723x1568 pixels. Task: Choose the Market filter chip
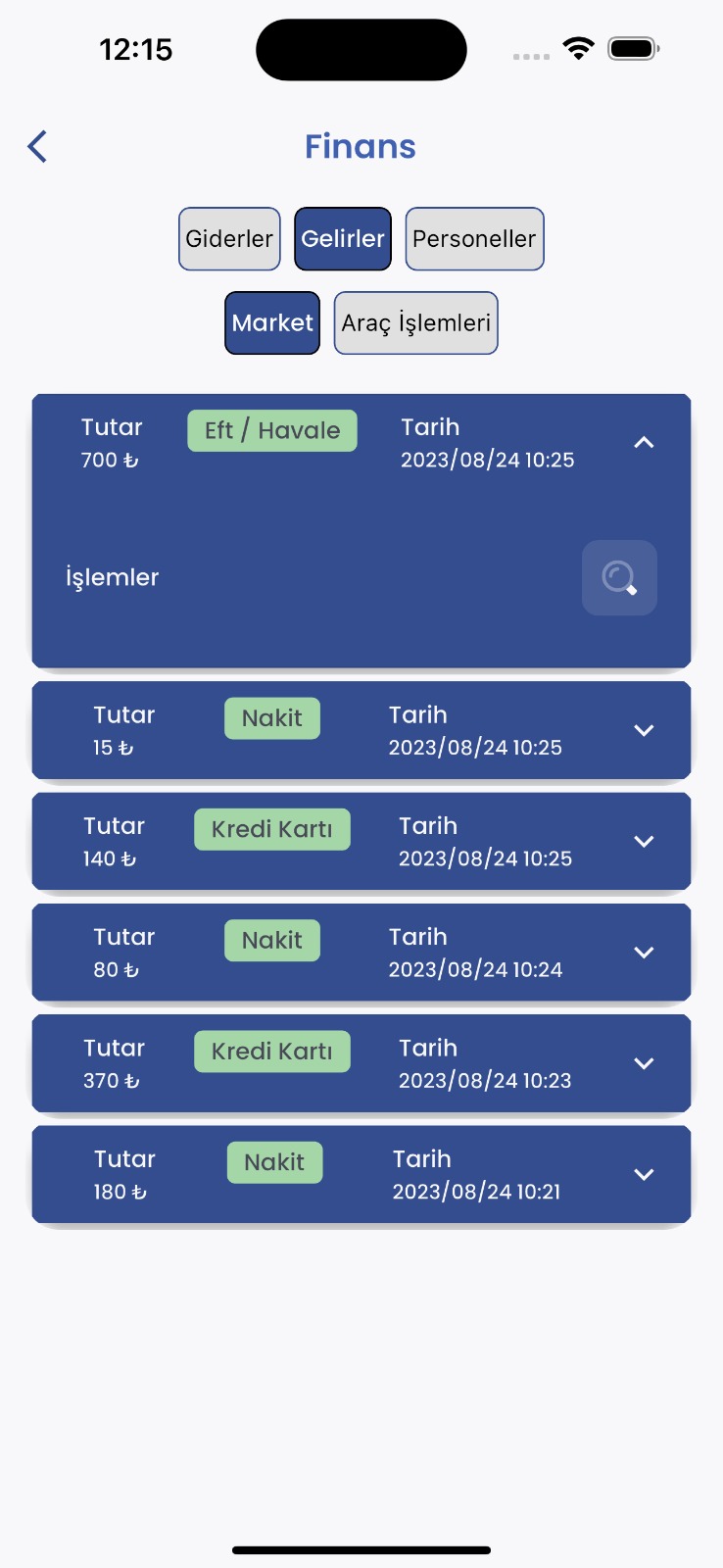coord(272,322)
